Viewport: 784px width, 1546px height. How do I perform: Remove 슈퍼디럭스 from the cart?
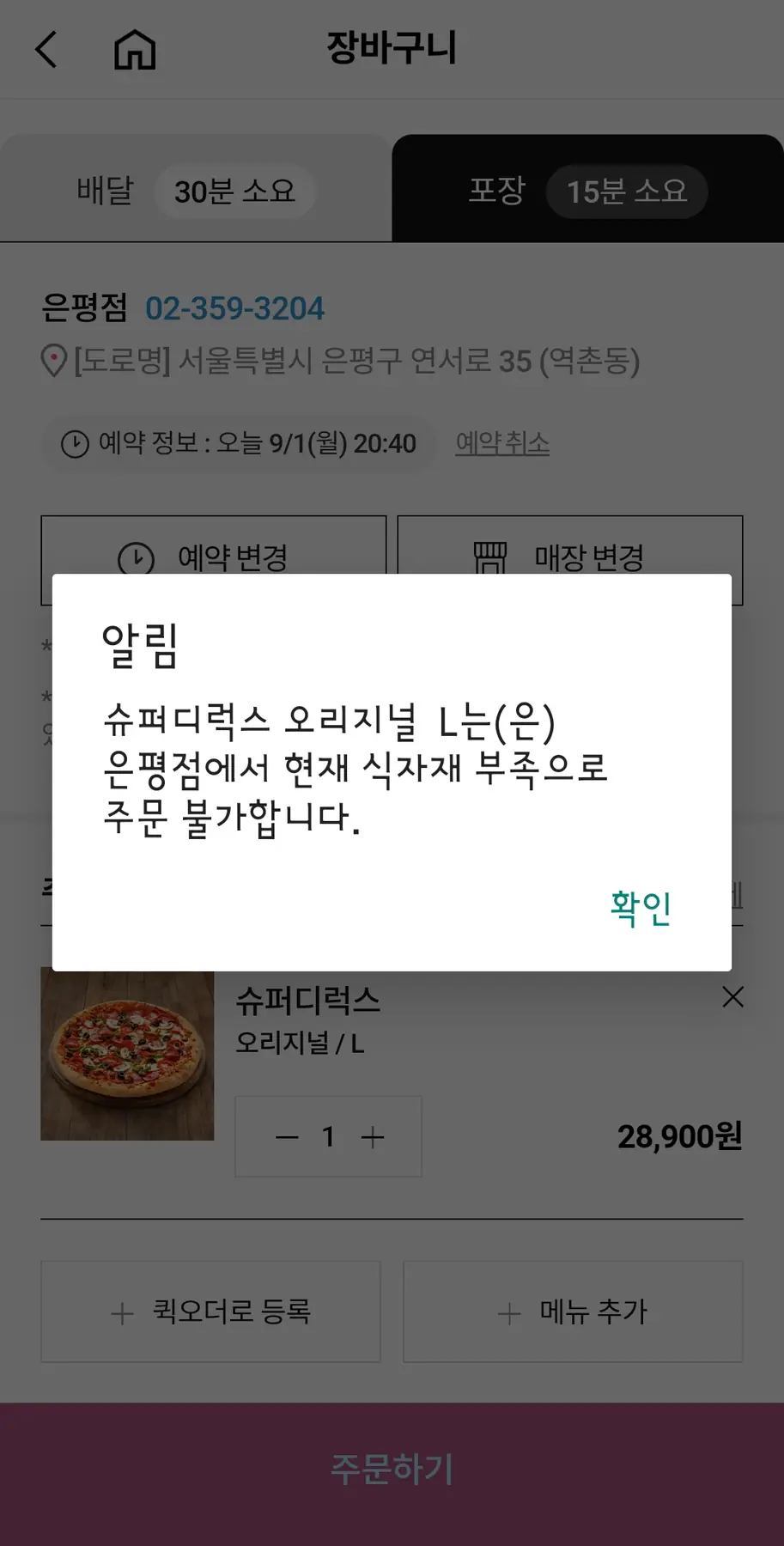pos(732,997)
